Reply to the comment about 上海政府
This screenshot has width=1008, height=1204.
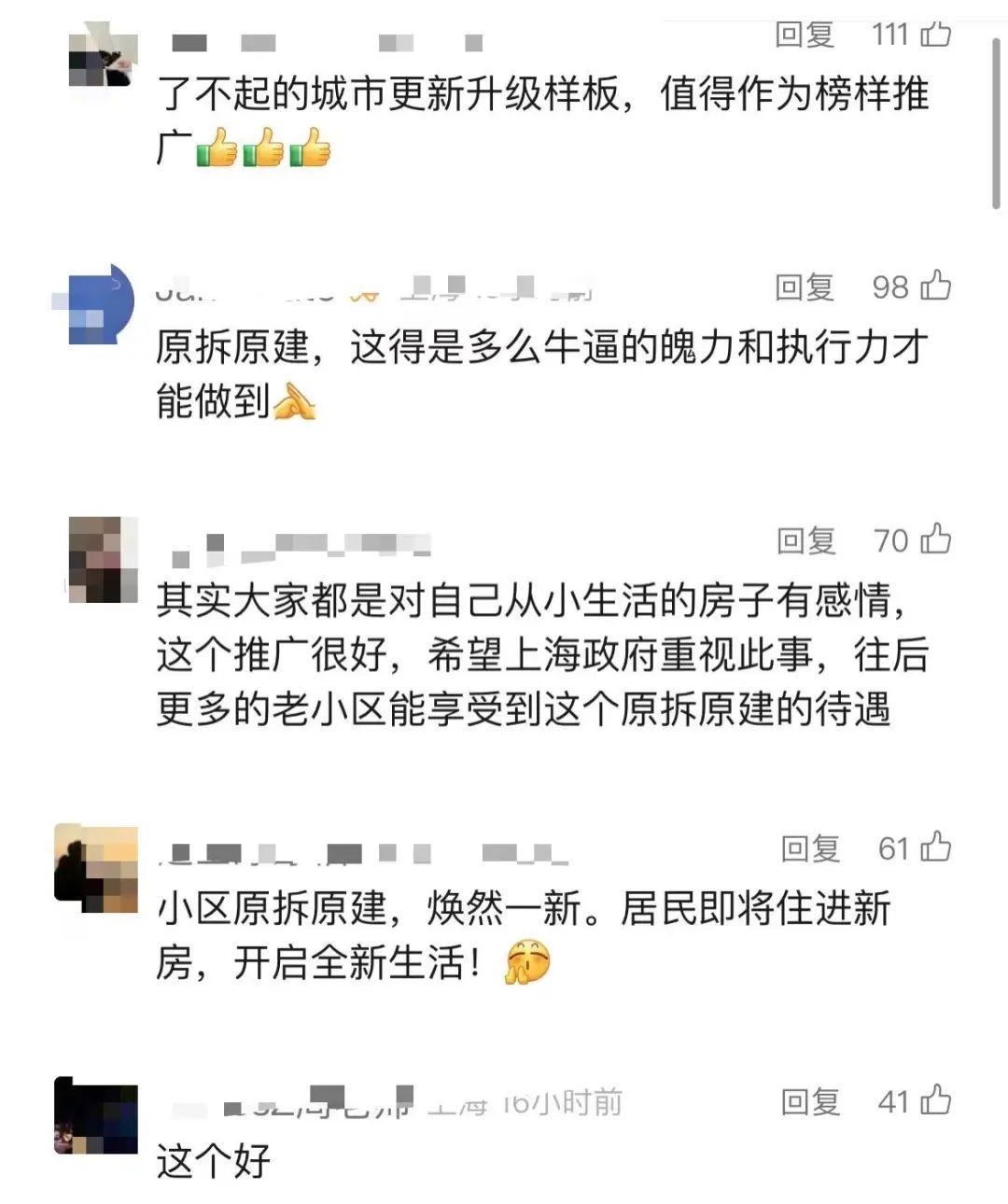click(x=805, y=539)
